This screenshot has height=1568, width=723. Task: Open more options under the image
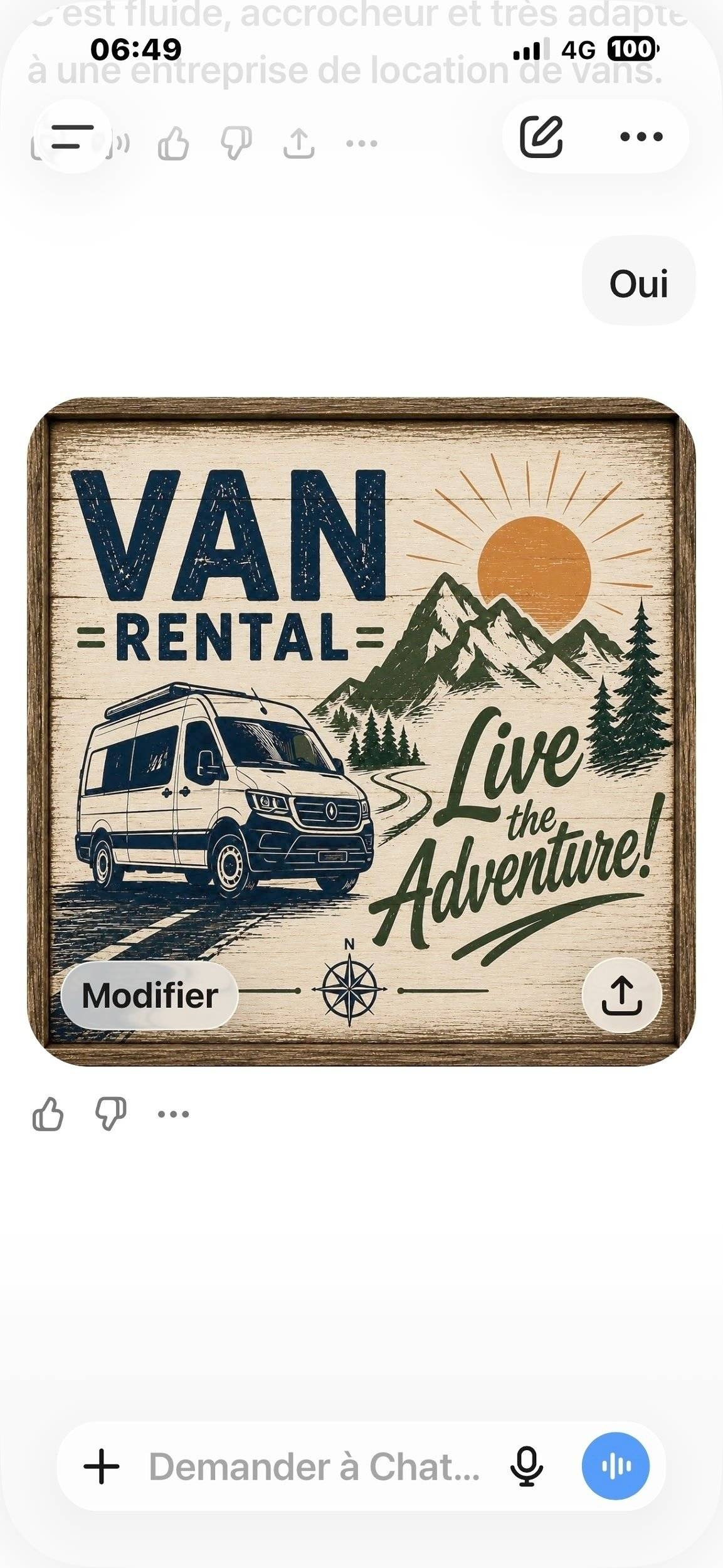173,1114
